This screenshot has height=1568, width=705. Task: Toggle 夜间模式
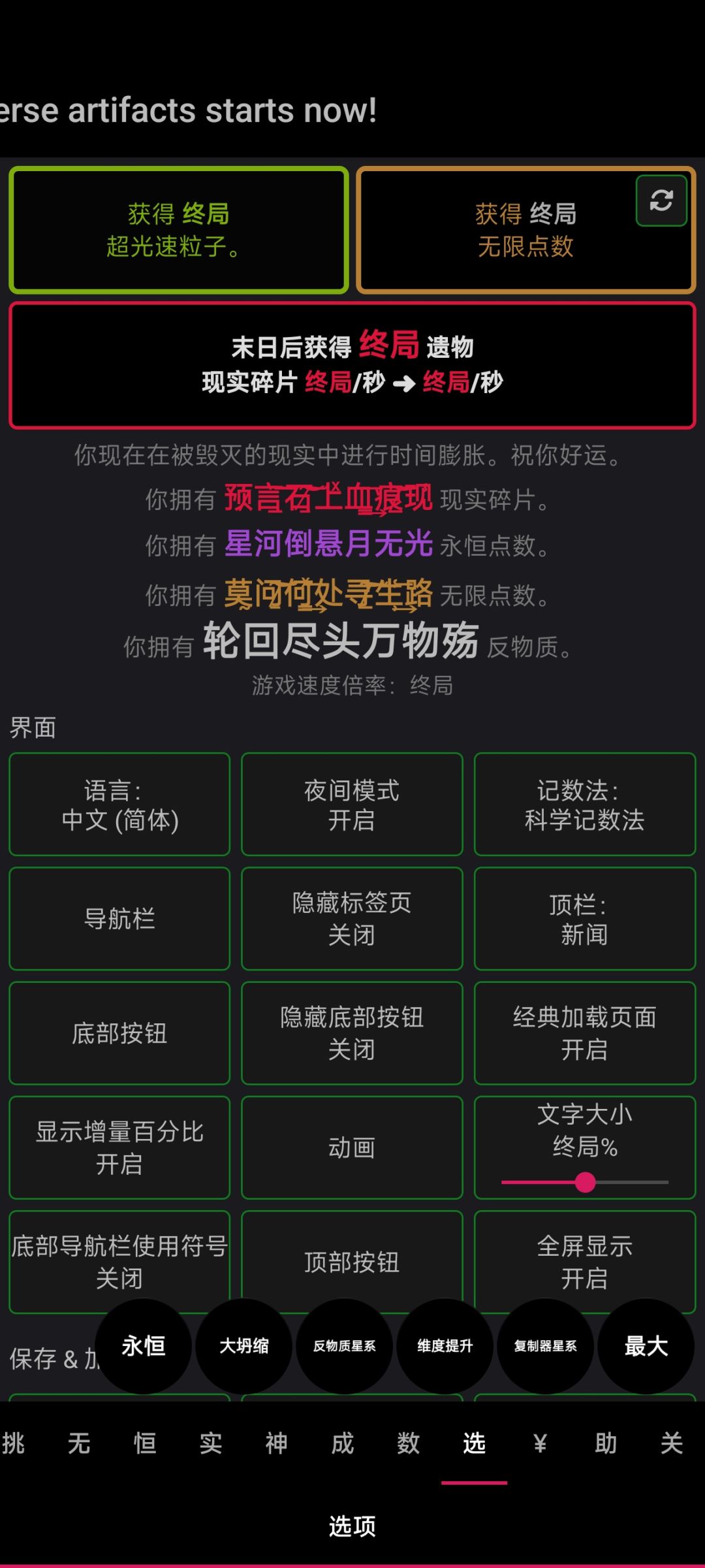click(352, 804)
